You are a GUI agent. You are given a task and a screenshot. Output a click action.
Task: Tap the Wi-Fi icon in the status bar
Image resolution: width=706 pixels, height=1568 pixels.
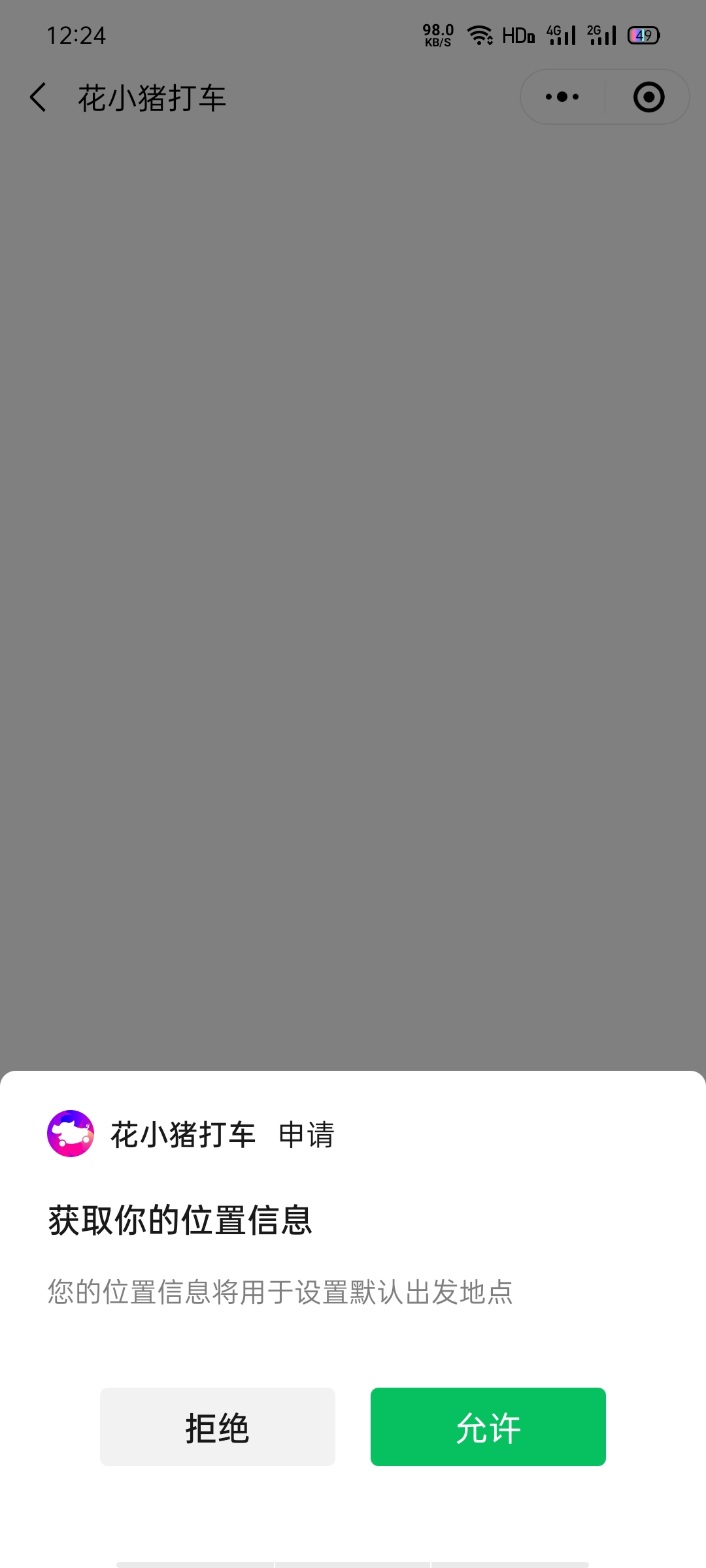click(x=481, y=36)
